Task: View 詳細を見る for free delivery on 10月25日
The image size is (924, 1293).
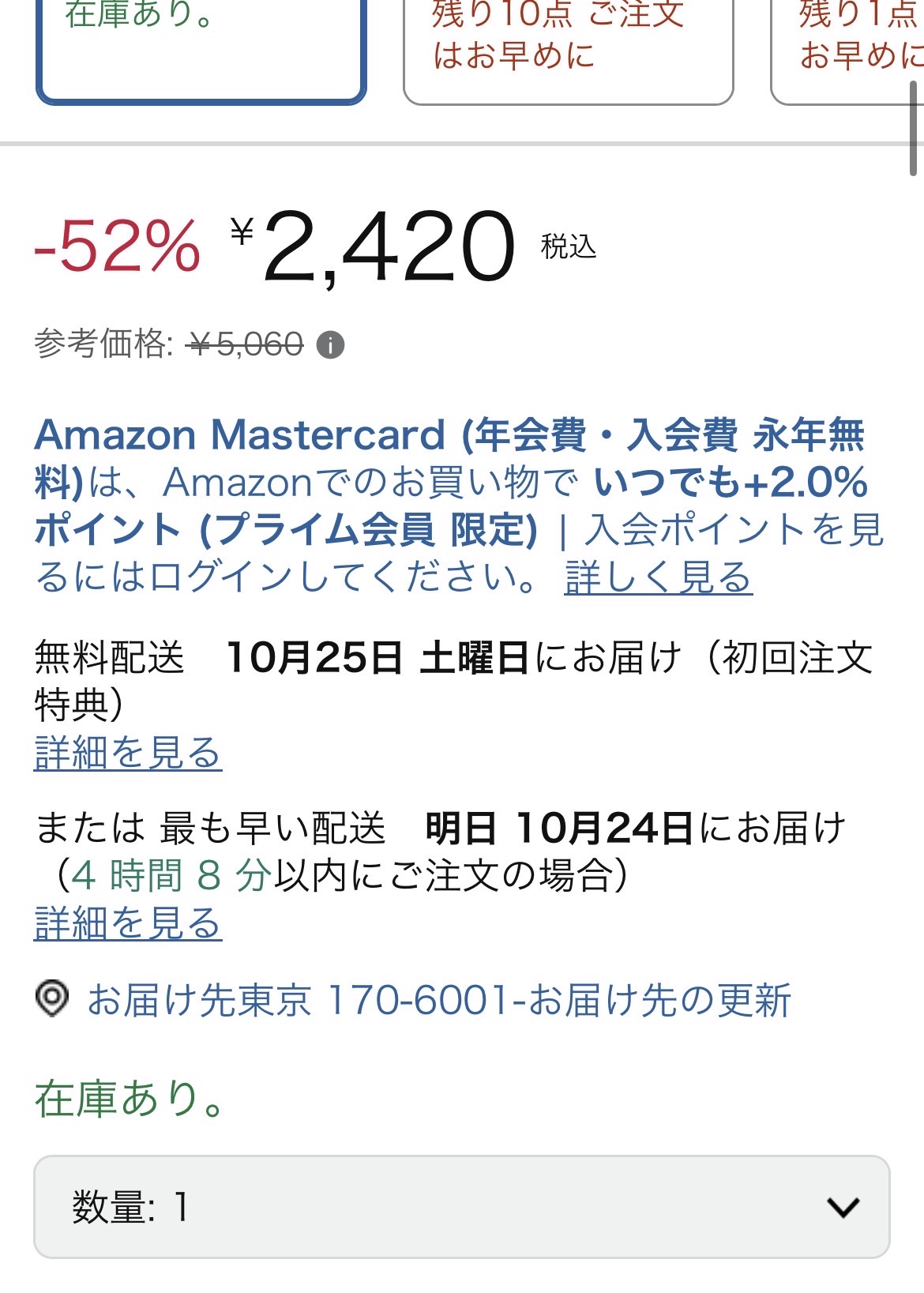Action: [x=128, y=753]
